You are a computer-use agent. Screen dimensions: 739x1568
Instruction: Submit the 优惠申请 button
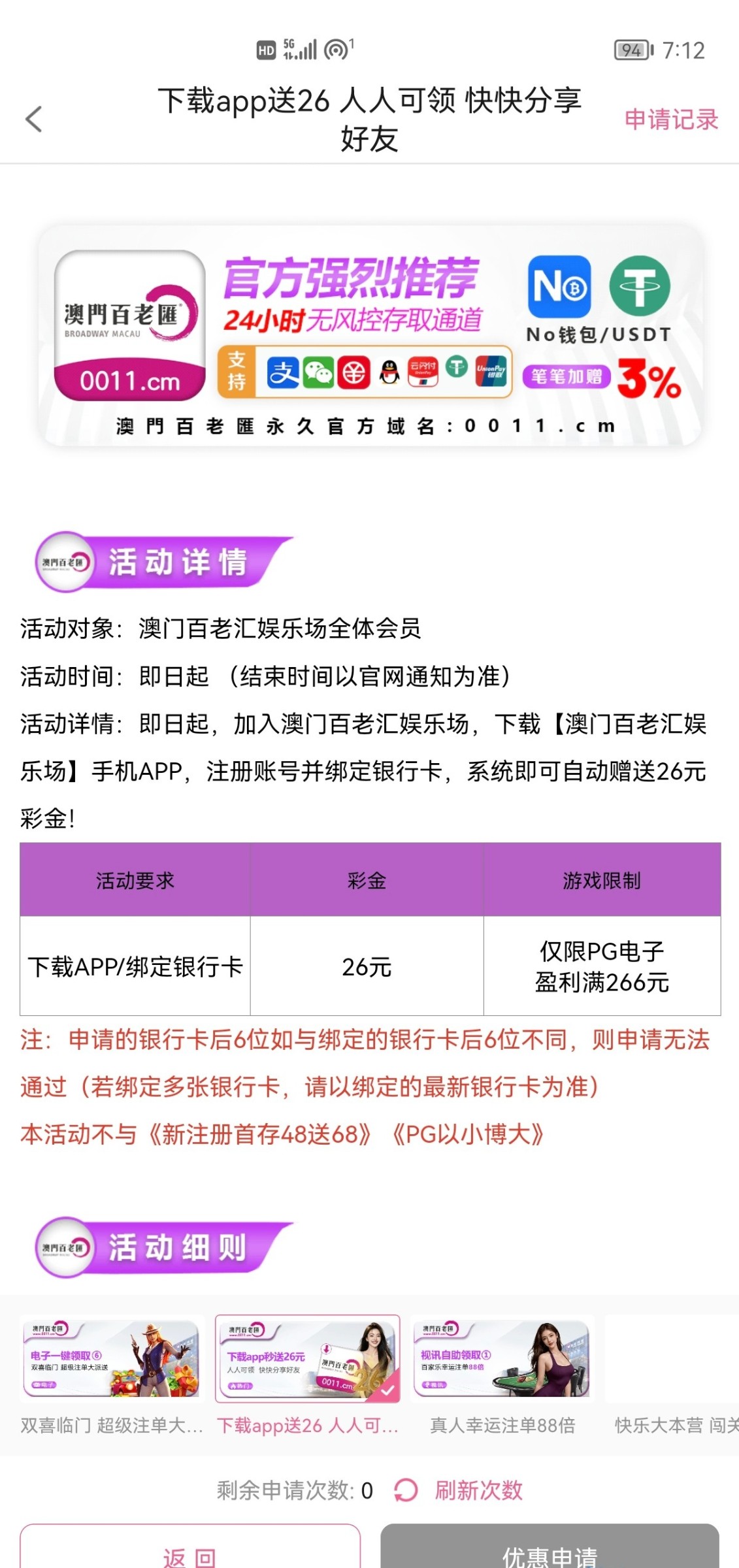pyautogui.click(x=550, y=1552)
